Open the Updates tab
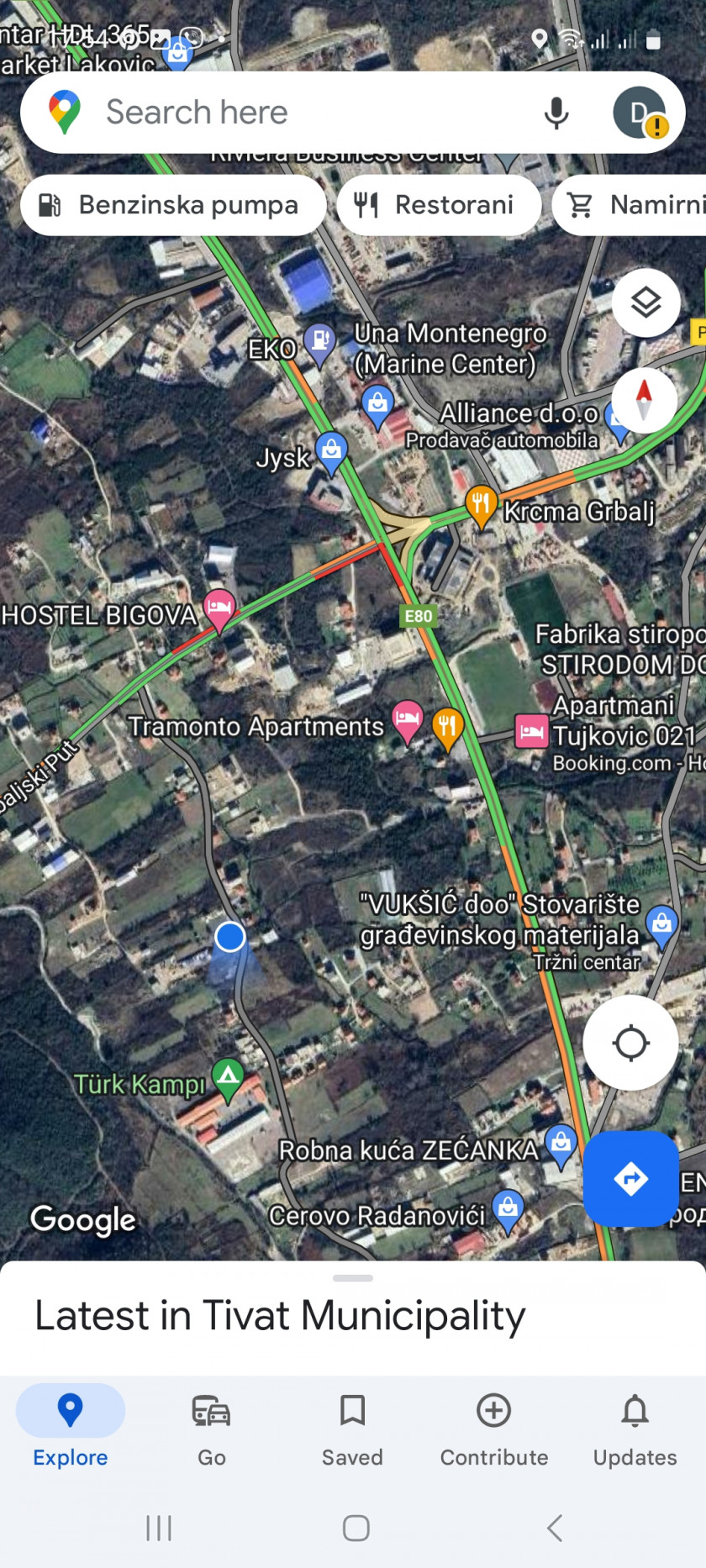The image size is (706, 1568). (635, 1427)
